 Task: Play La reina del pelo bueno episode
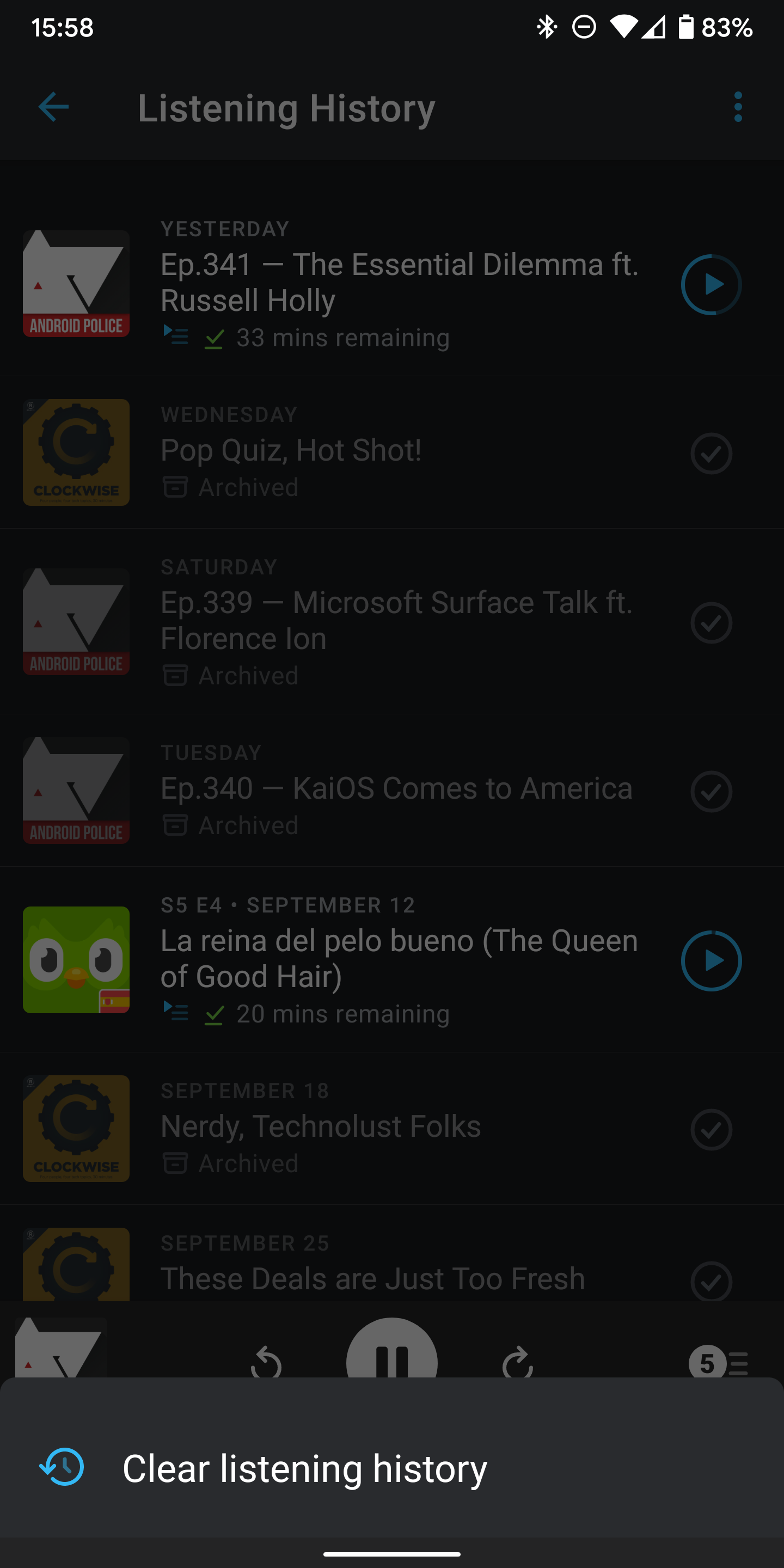pos(710,960)
